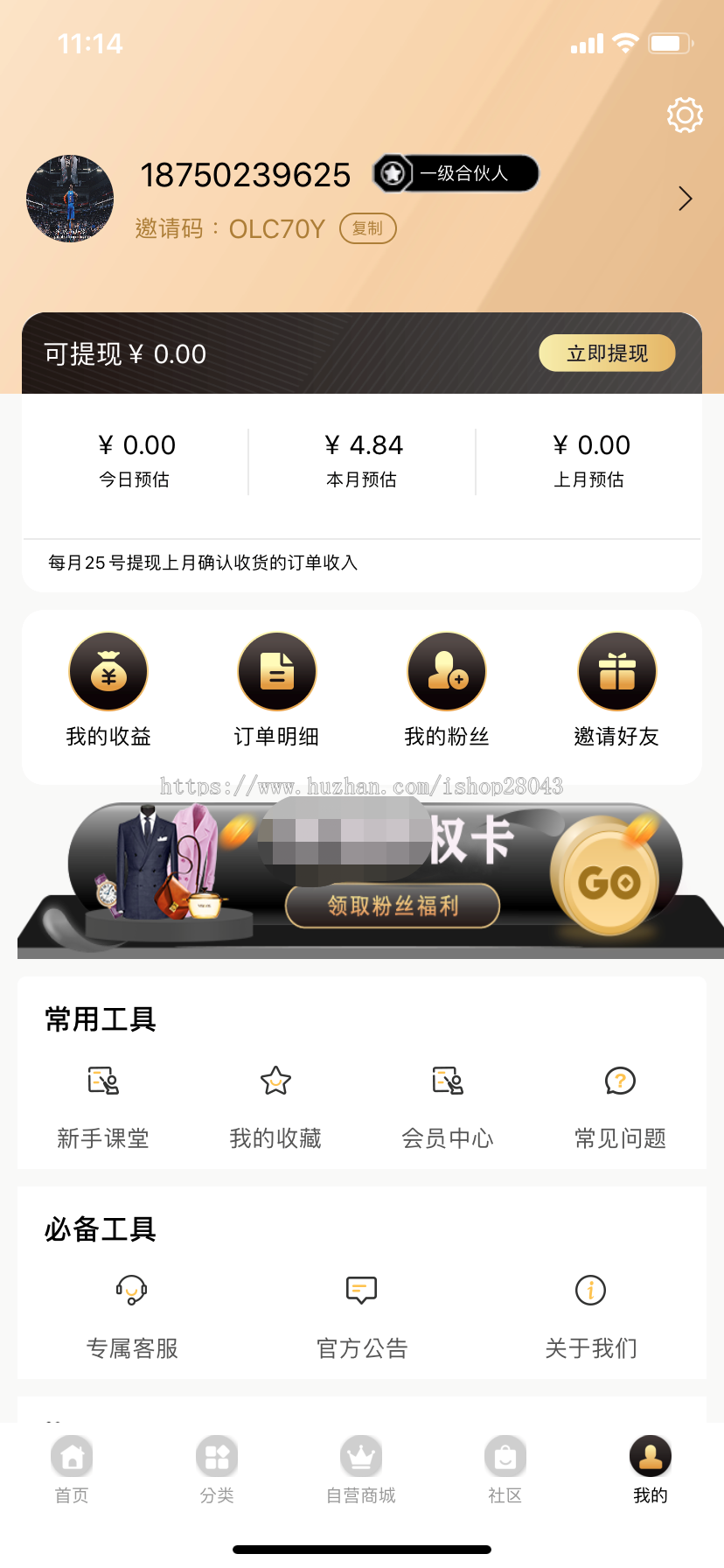Expand profile details via right arrow chevron

coord(686,199)
